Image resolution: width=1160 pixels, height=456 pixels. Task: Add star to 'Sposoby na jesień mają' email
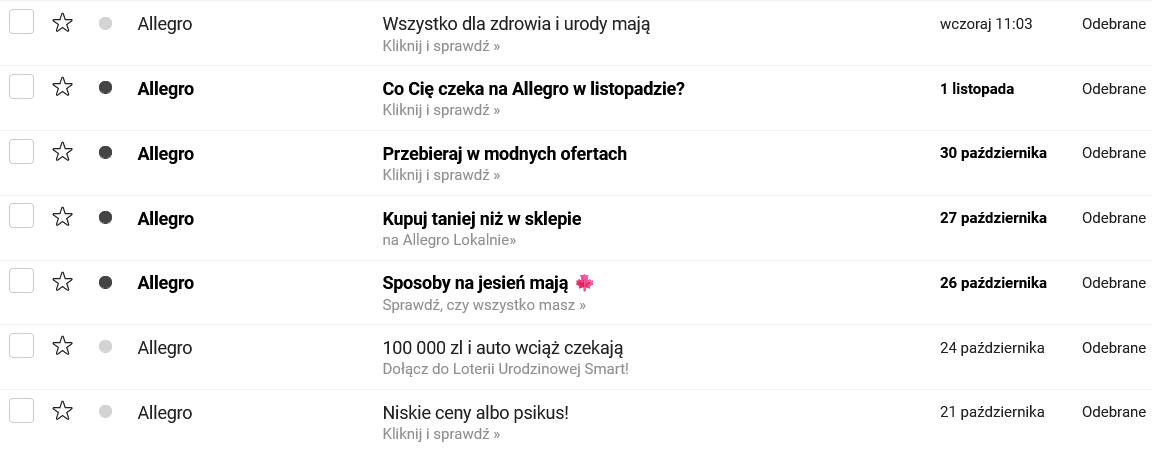coord(62,282)
